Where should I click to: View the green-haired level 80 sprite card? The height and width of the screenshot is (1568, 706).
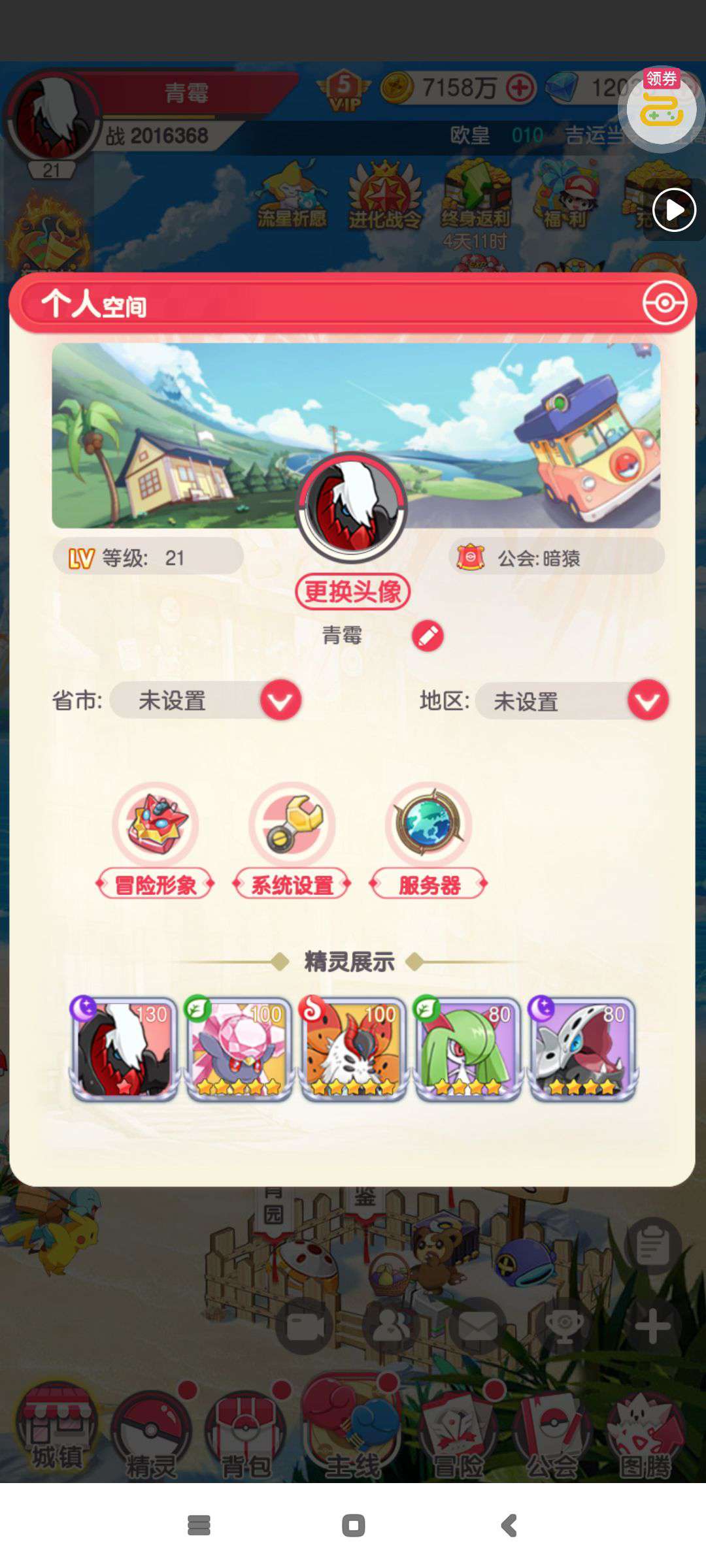click(x=467, y=1049)
